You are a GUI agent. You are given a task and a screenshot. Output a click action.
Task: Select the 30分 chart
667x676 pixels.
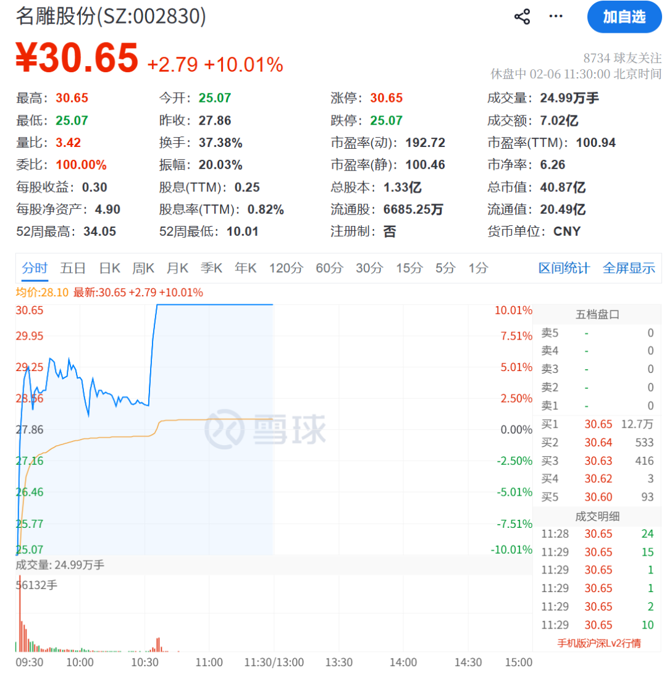pos(369,267)
